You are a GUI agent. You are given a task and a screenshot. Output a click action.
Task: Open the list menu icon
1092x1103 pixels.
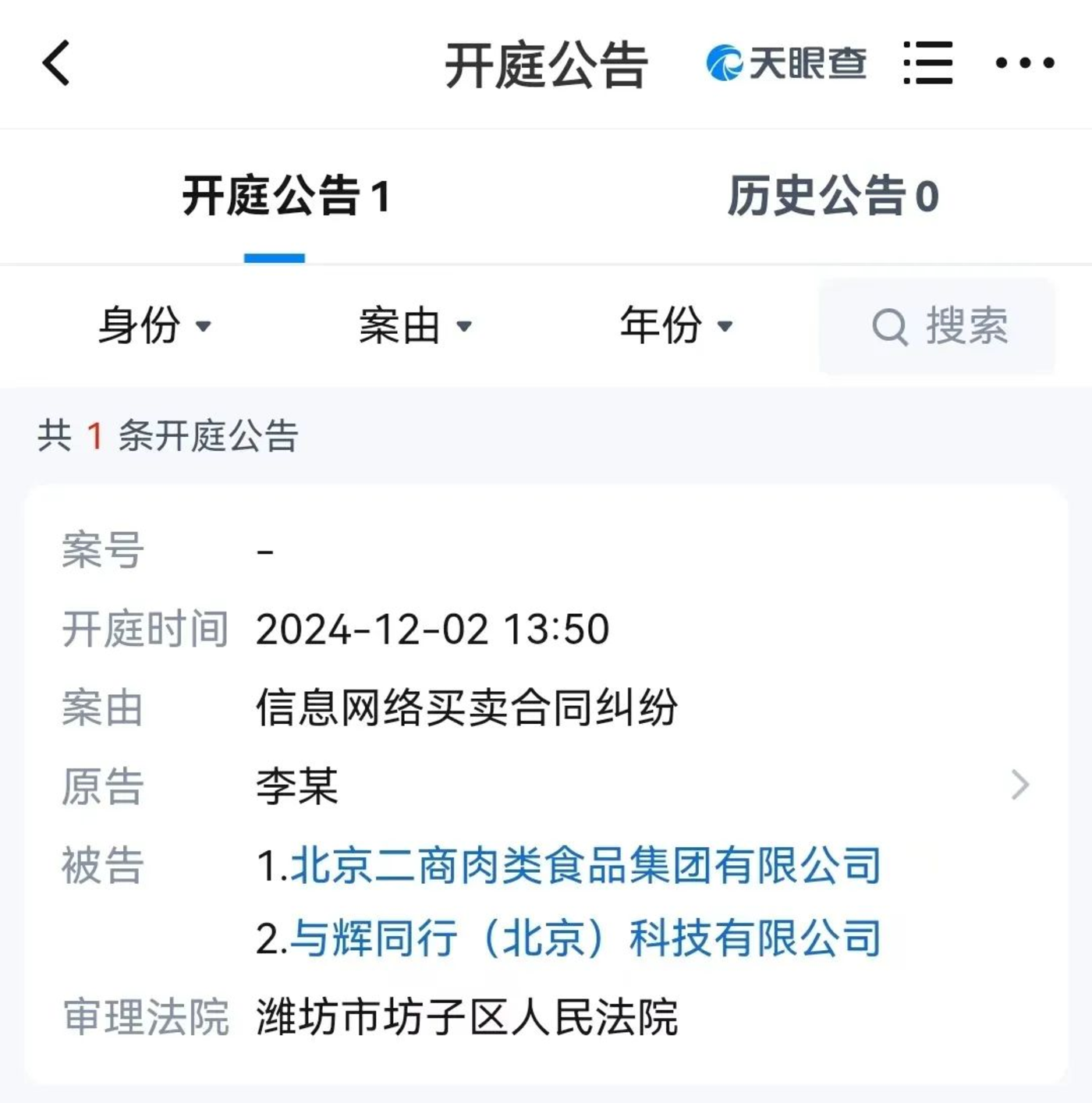tap(927, 63)
